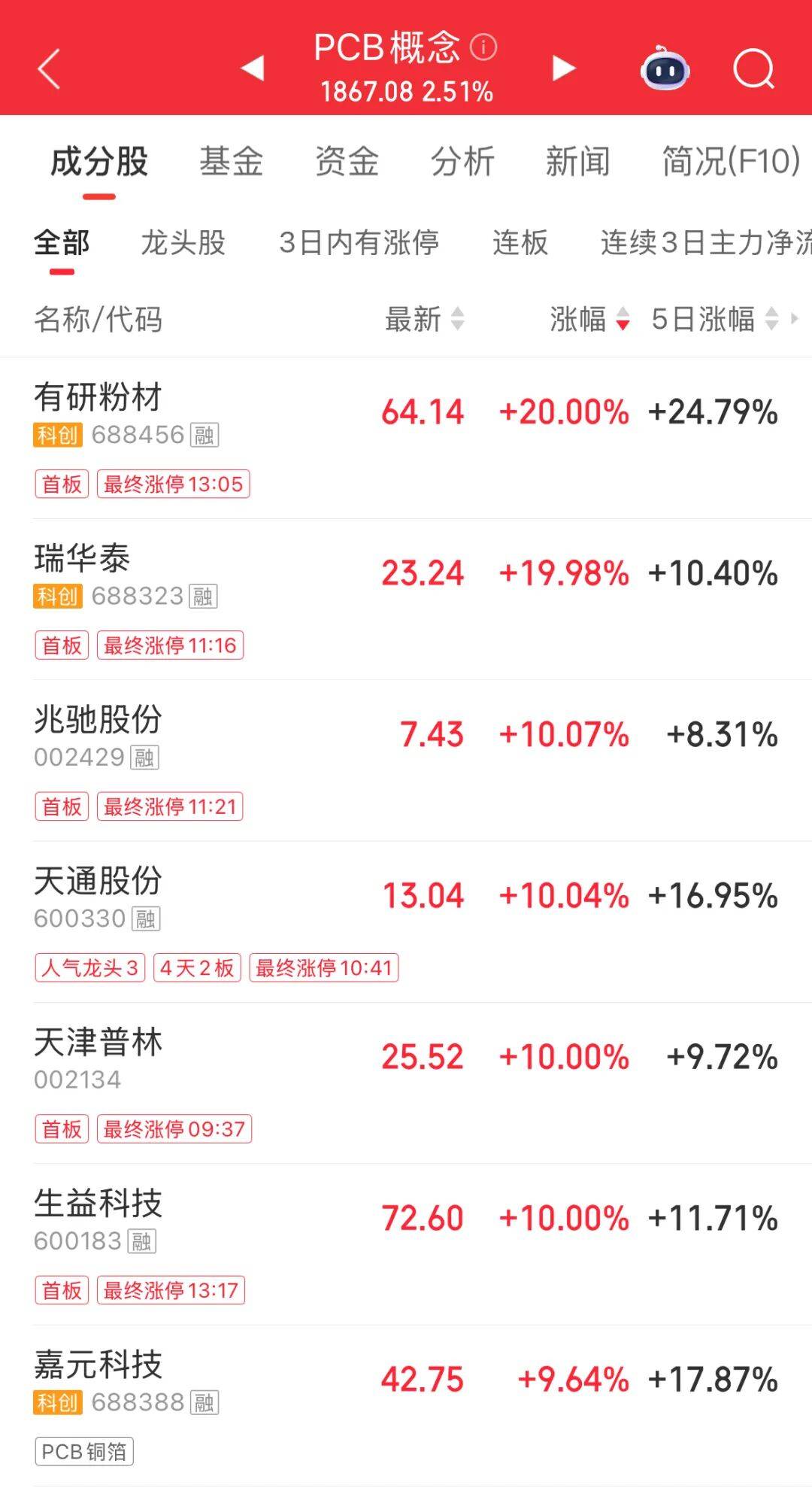Screen dimensions: 812x1503
Task: Open the stock 嘉元科技
Action: pyautogui.click(x=98, y=1365)
